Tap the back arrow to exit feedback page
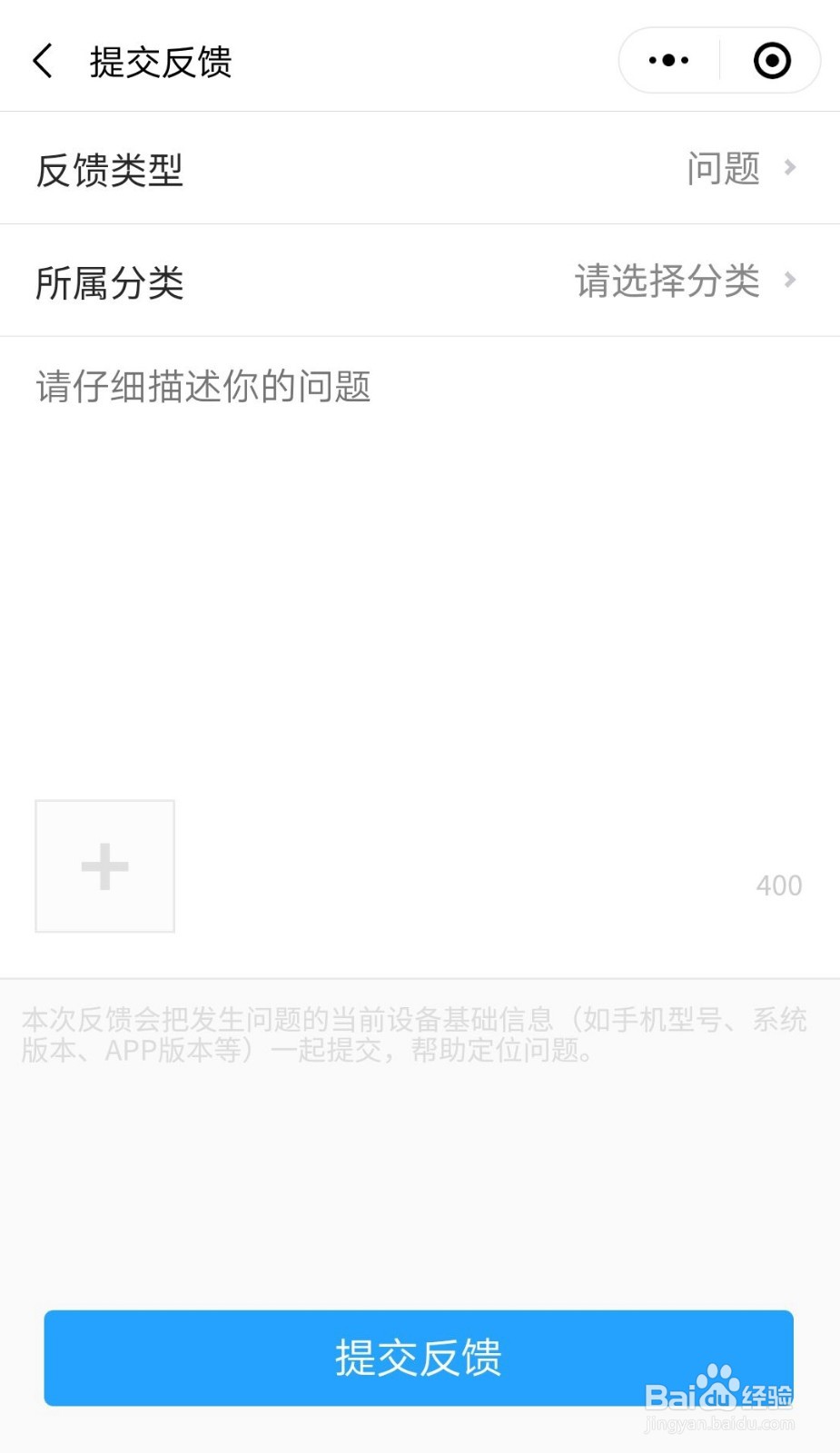This screenshot has height=1453, width=840. [41, 59]
